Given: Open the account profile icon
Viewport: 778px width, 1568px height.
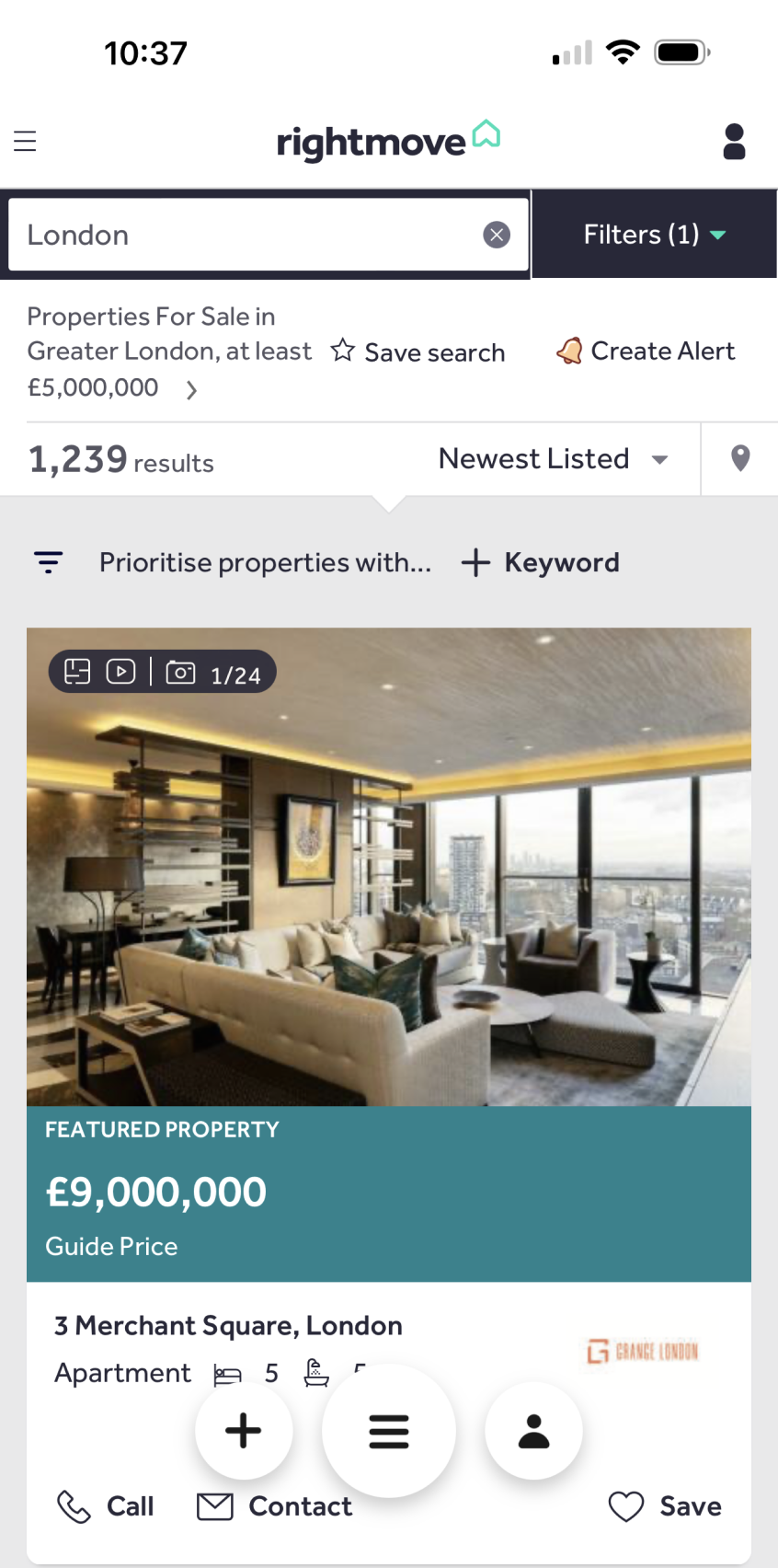Looking at the screenshot, I should click(x=734, y=142).
